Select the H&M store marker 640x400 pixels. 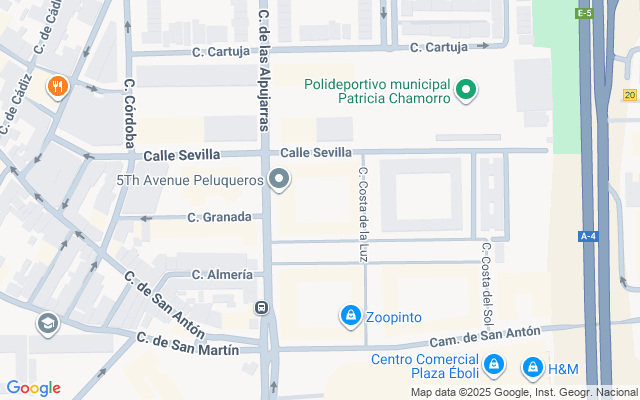[533, 369]
